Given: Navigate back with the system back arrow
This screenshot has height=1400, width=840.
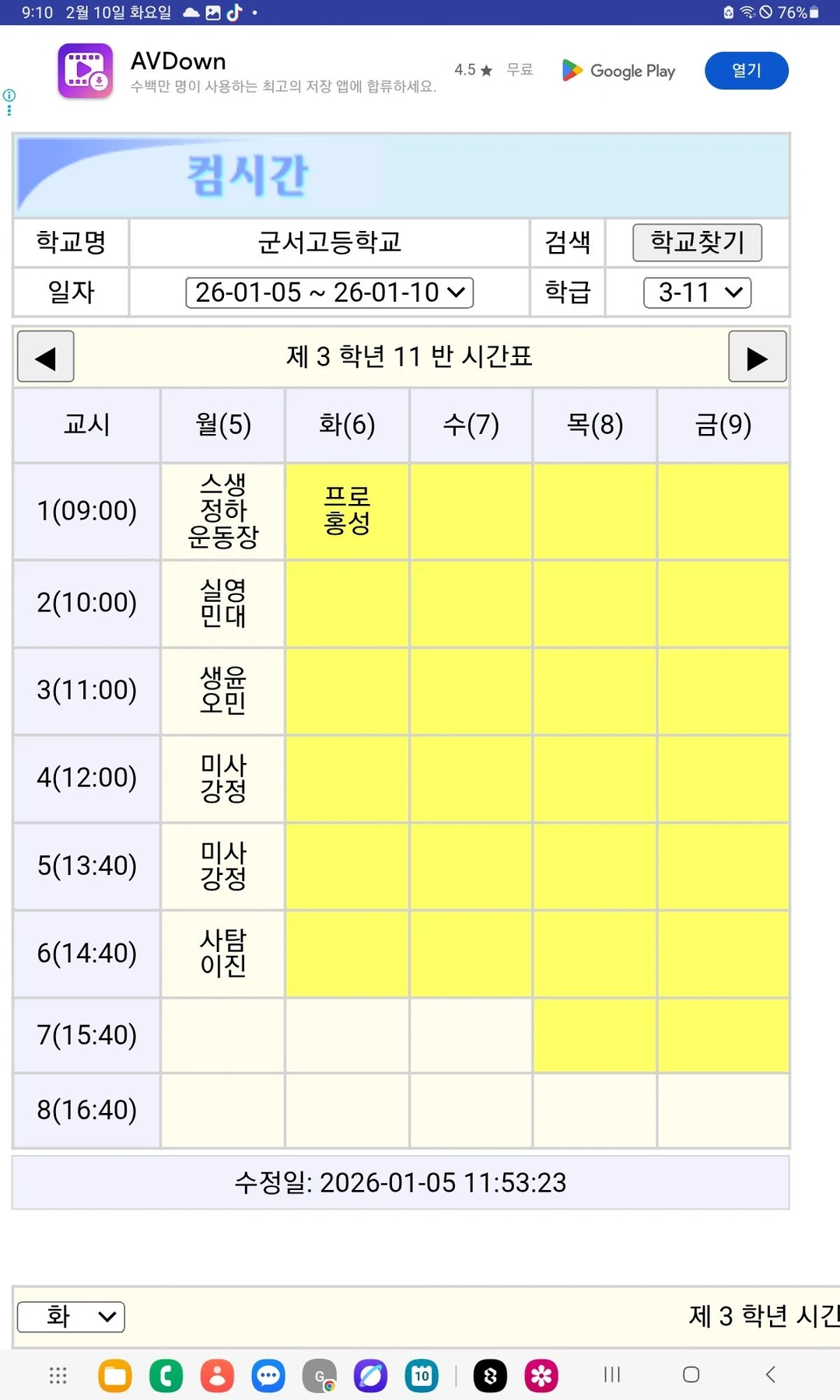Looking at the screenshot, I should tap(770, 1375).
